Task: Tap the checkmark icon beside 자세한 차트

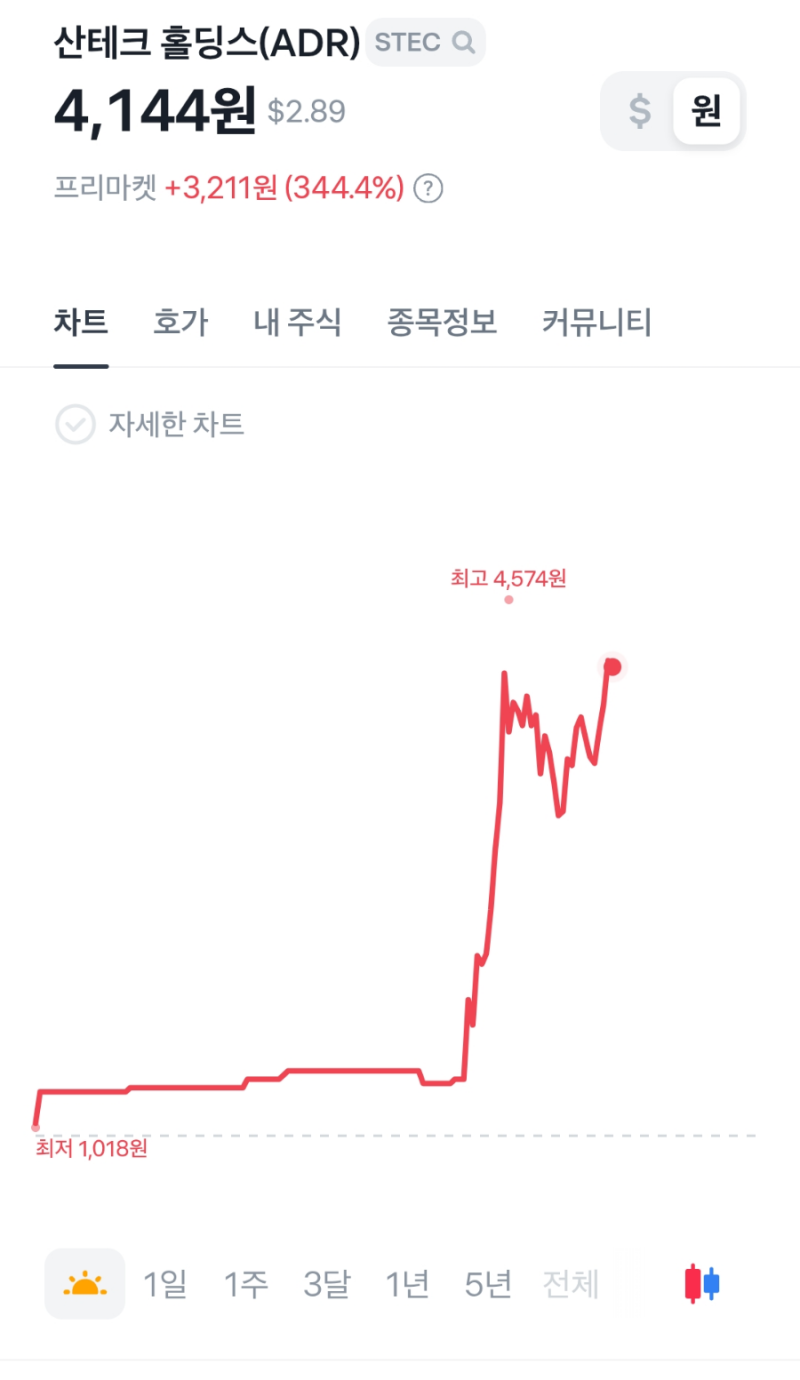Action: tap(75, 424)
